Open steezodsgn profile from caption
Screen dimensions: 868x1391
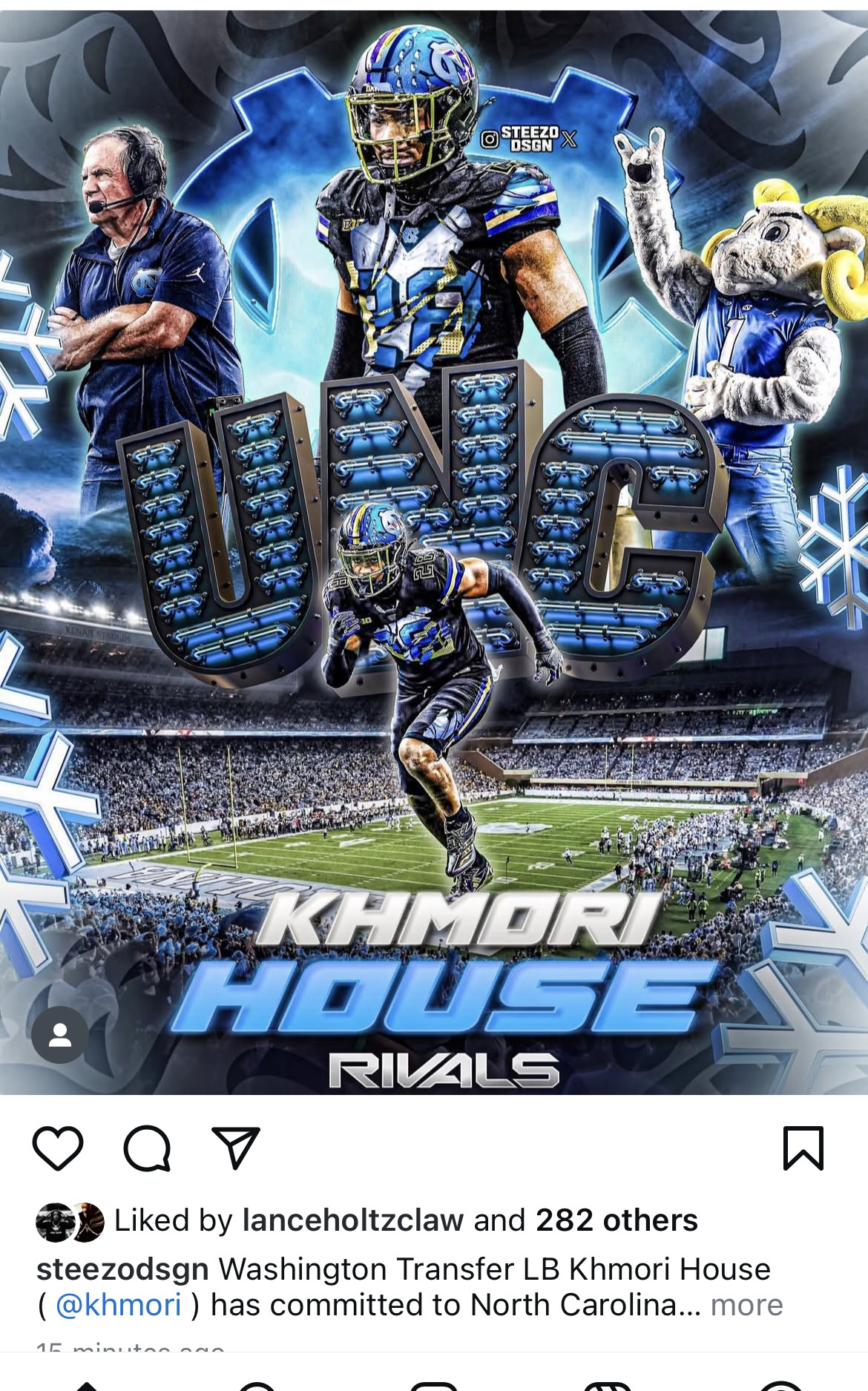coord(122,1269)
